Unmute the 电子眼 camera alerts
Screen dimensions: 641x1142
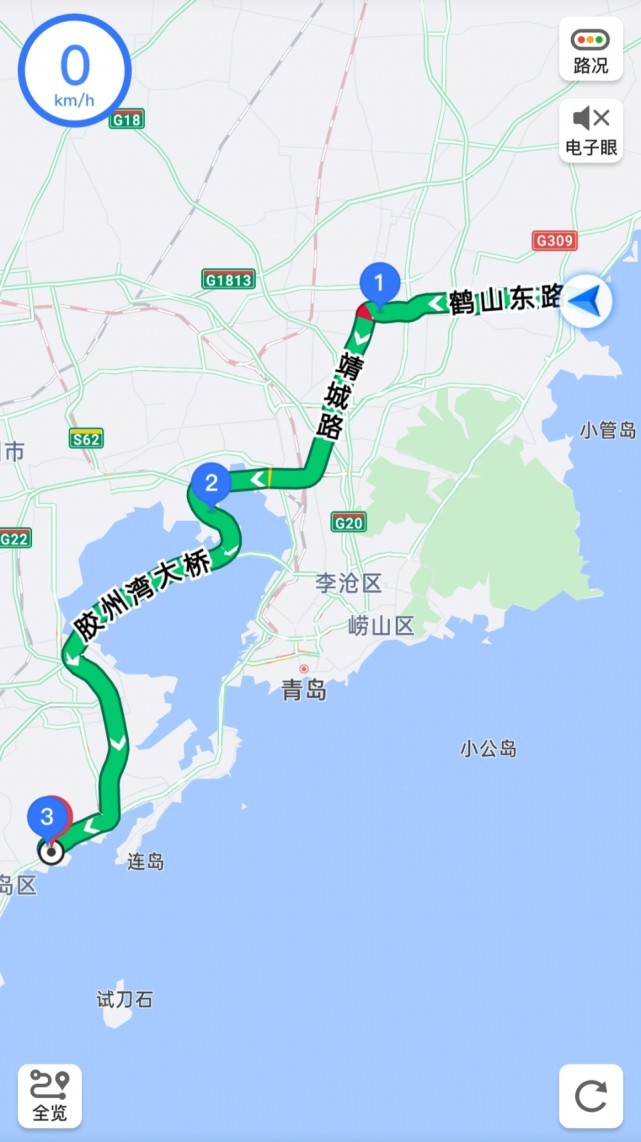click(590, 130)
